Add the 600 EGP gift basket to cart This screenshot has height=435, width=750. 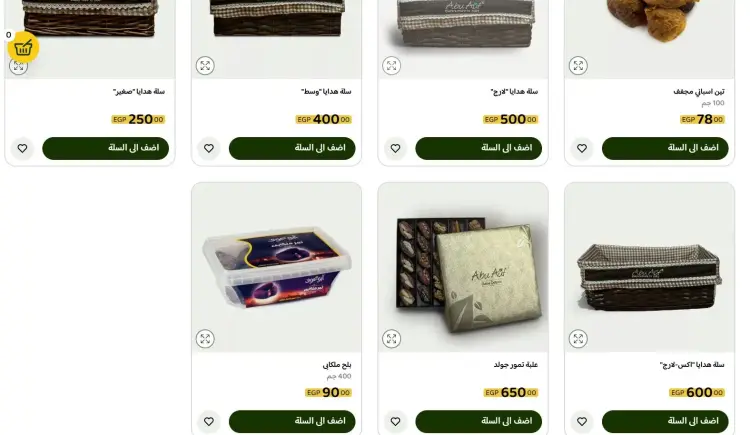tap(665, 421)
